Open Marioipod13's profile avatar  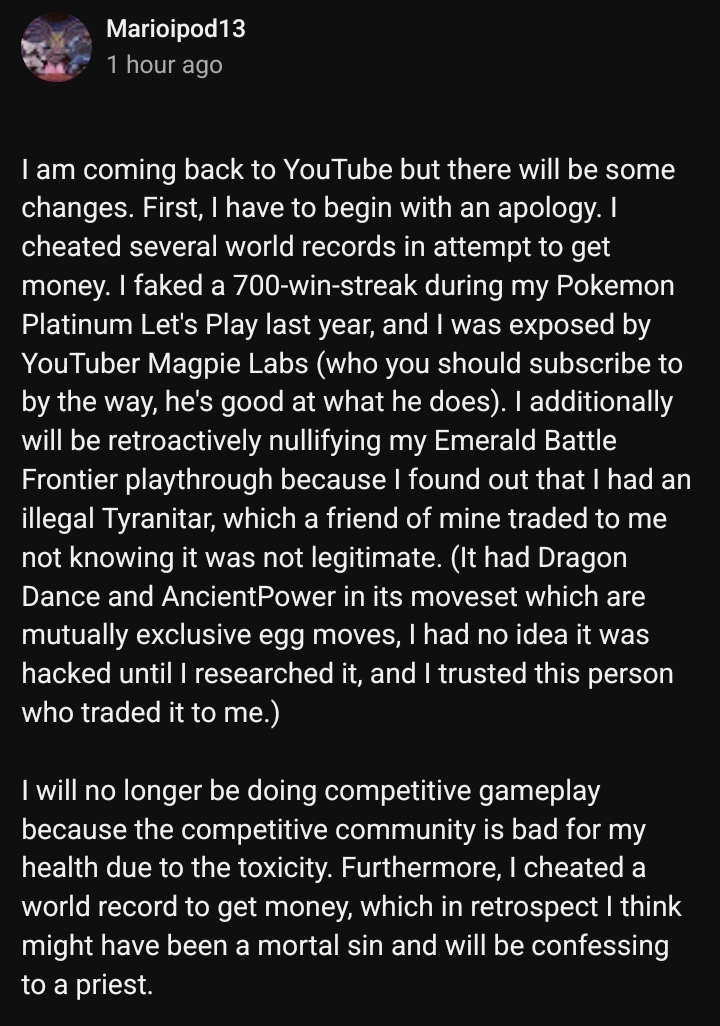[56, 48]
